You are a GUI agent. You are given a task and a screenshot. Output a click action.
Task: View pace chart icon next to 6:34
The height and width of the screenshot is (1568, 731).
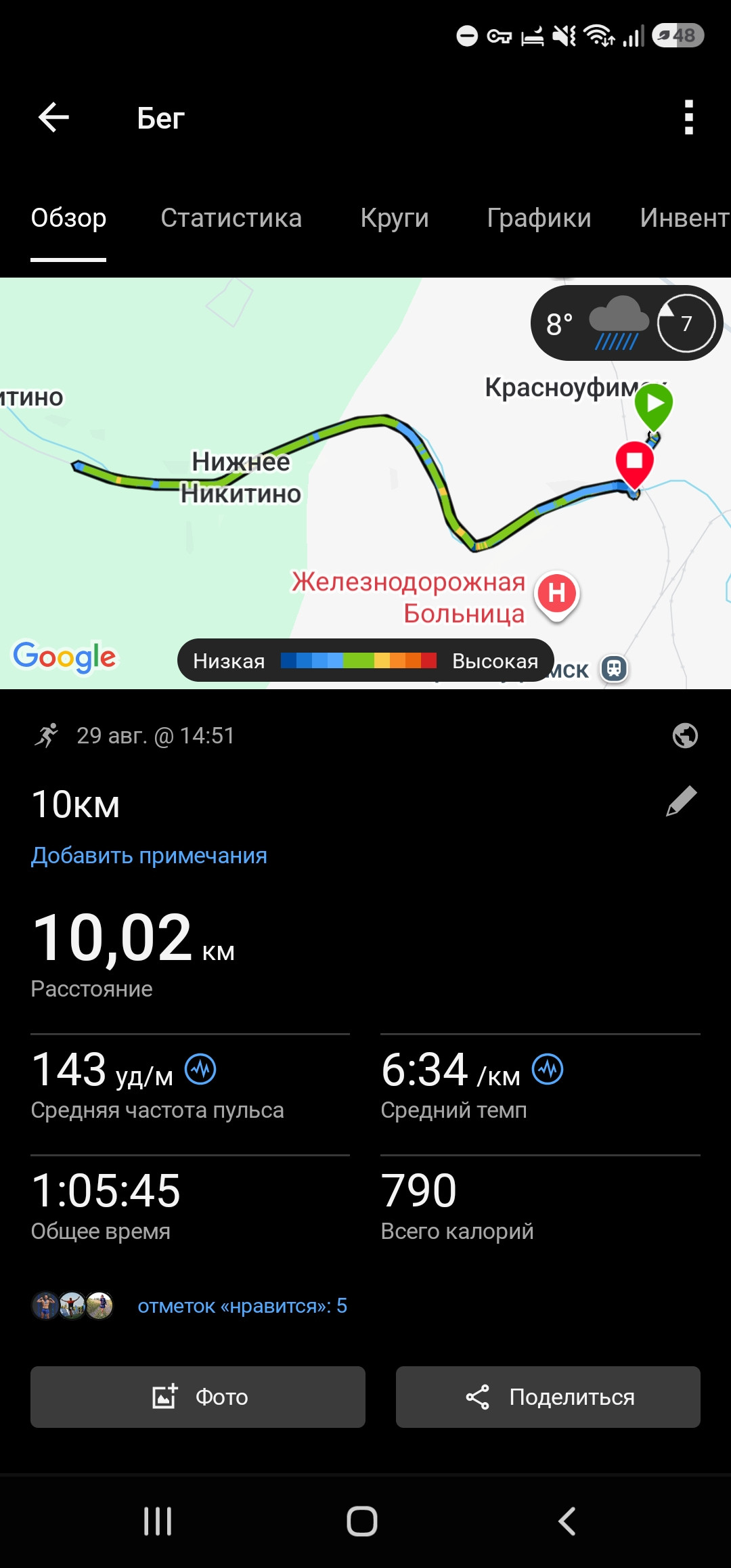(x=548, y=1070)
